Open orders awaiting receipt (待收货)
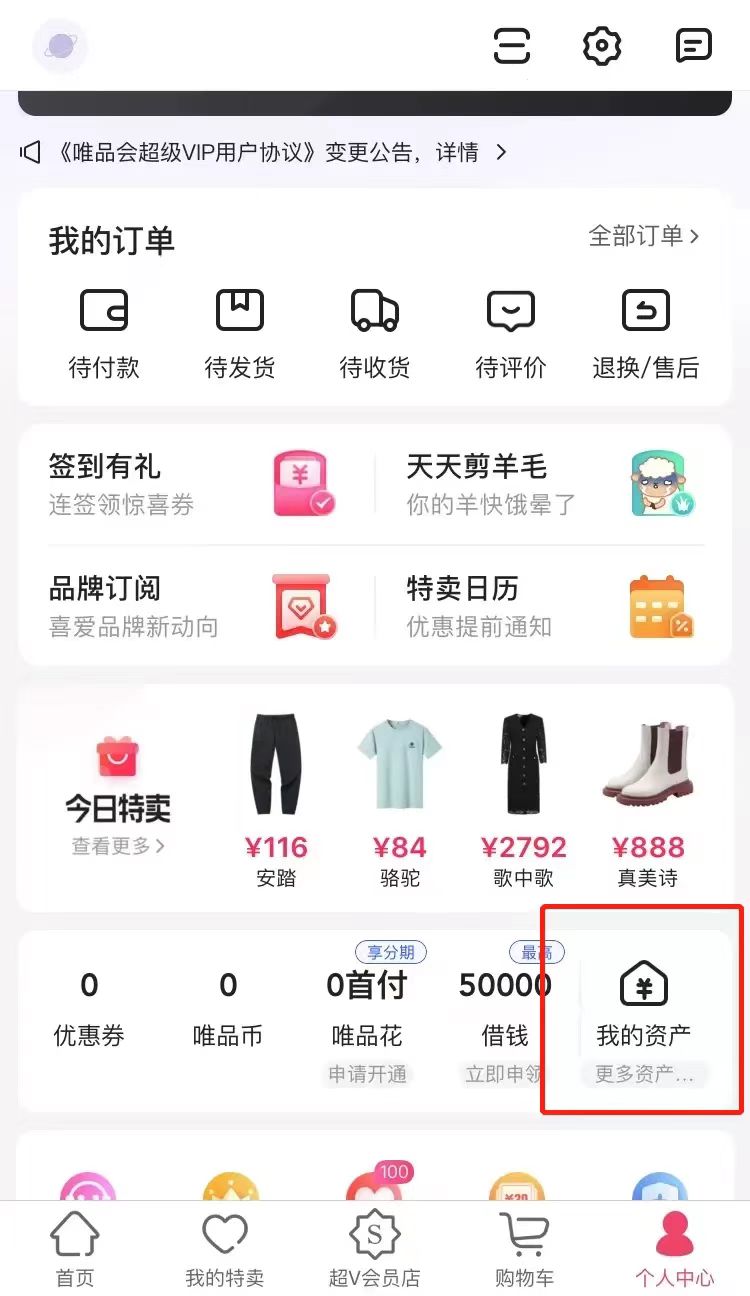This screenshot has width=750, height=1296. pyautogui.click(x=375, y=334)
